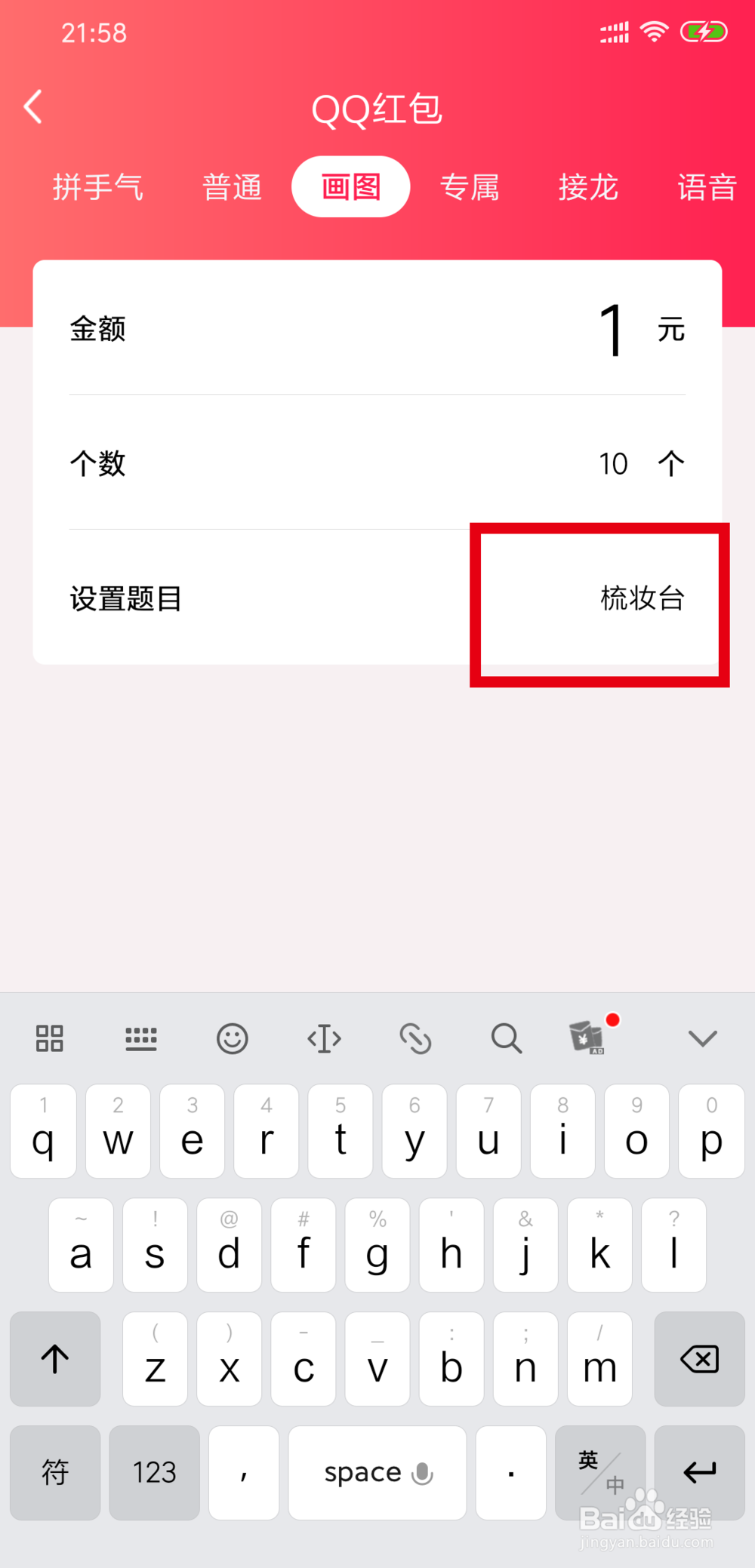The width and height of the screenshot is (755, 1568).
Task: Open the emoji panel on the keyboard toolbar
Action: click(x=232, y=1038)
